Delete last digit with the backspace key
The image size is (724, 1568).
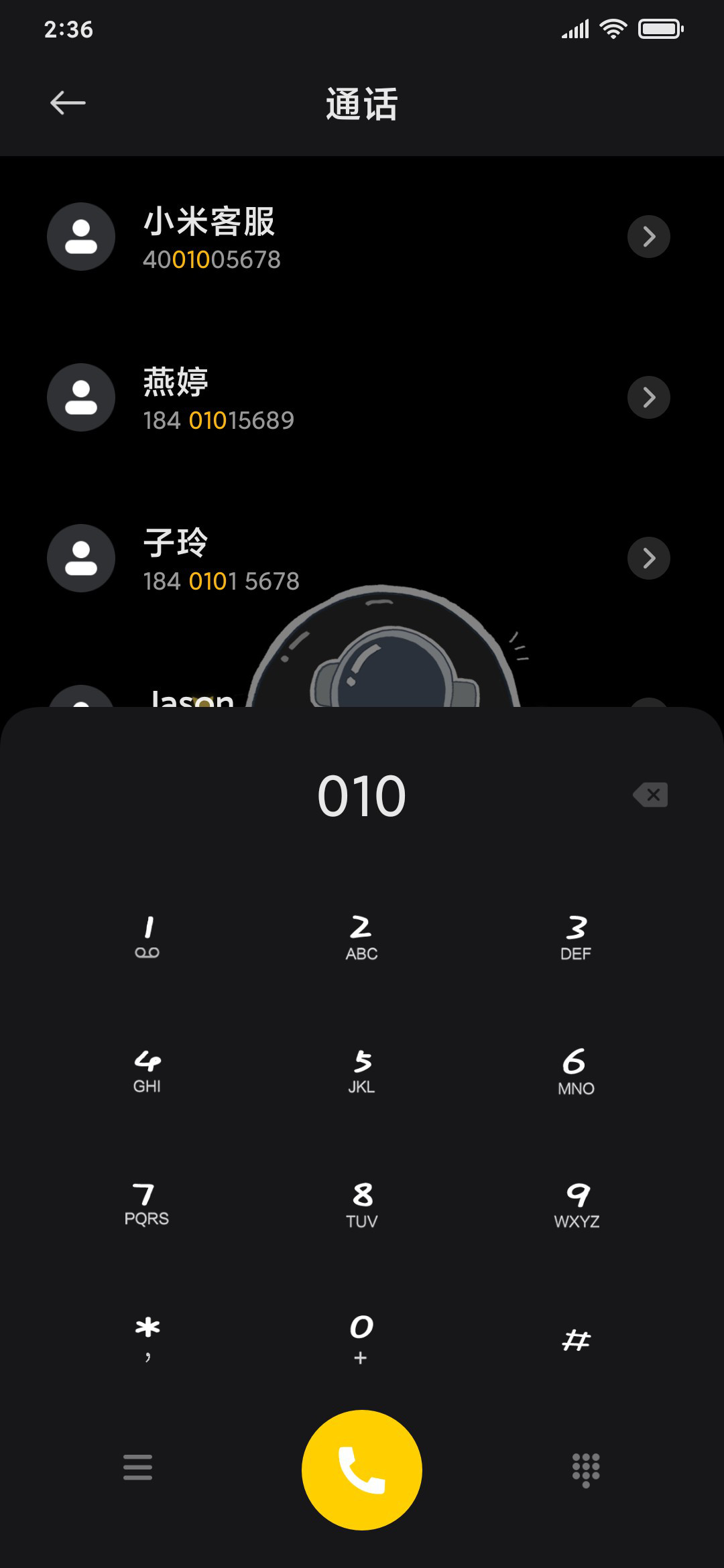[650, 795]
